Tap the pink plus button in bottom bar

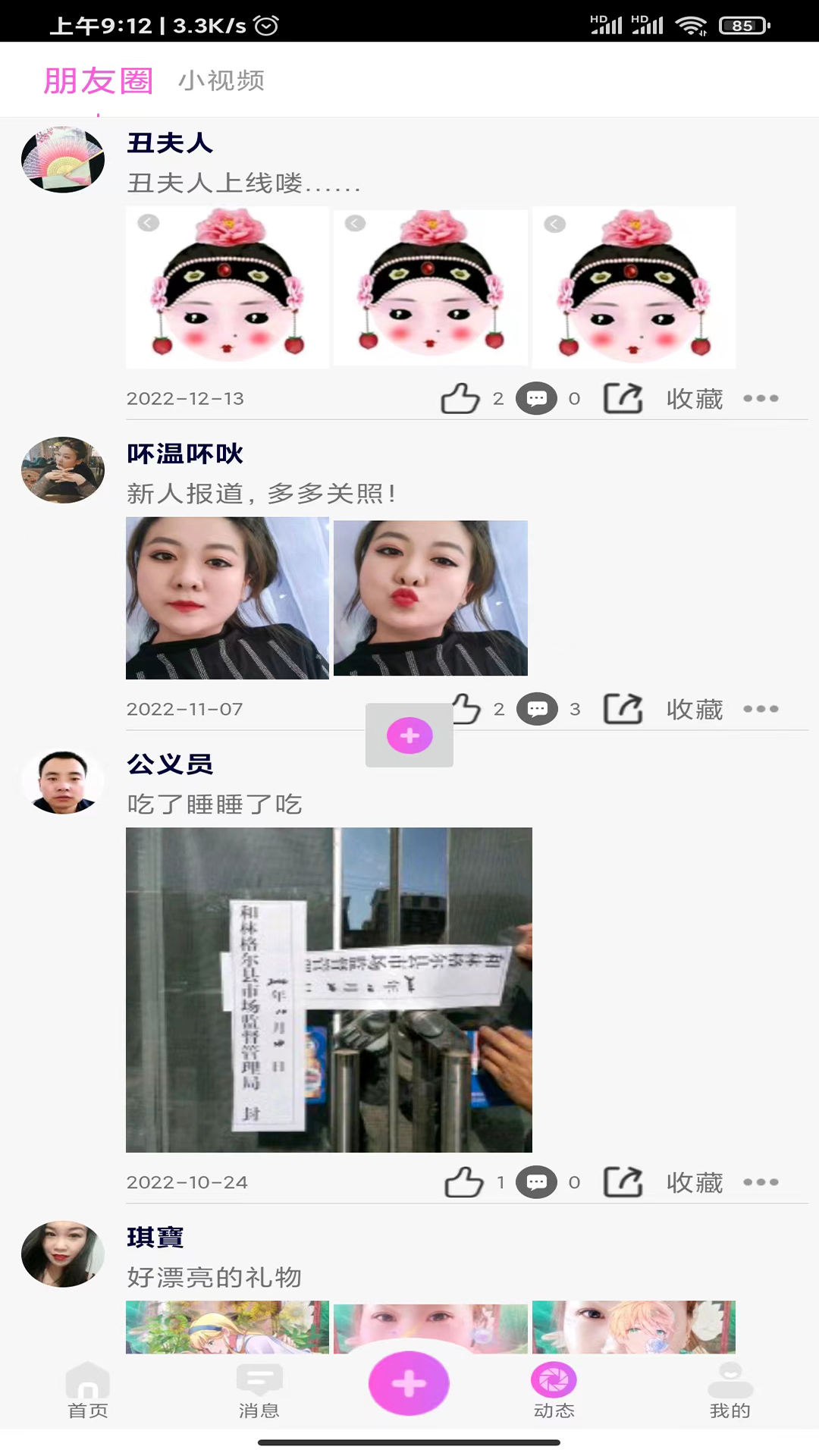pos(409,1383)
